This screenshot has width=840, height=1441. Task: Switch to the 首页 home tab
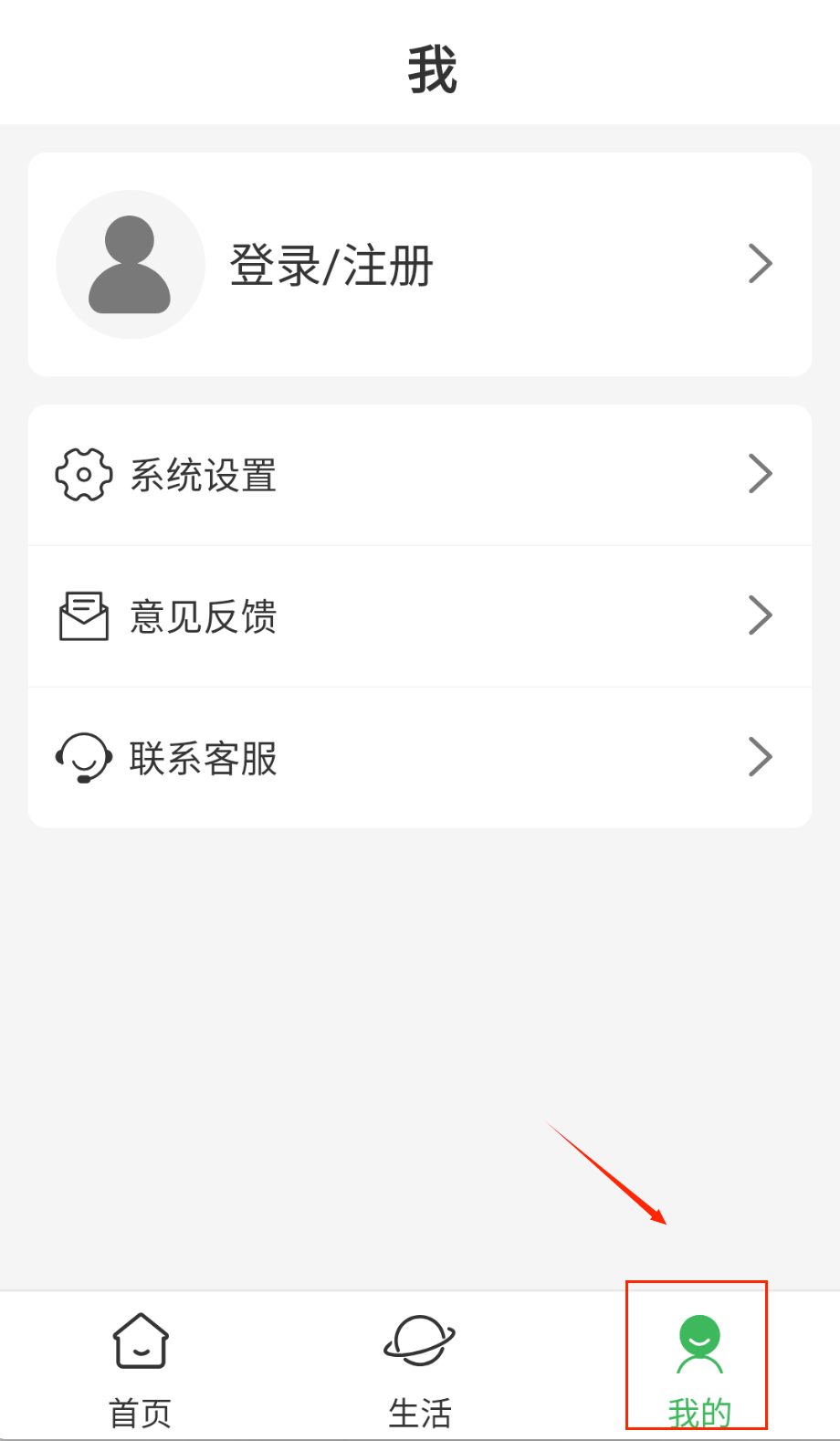tap(141, 1366)
